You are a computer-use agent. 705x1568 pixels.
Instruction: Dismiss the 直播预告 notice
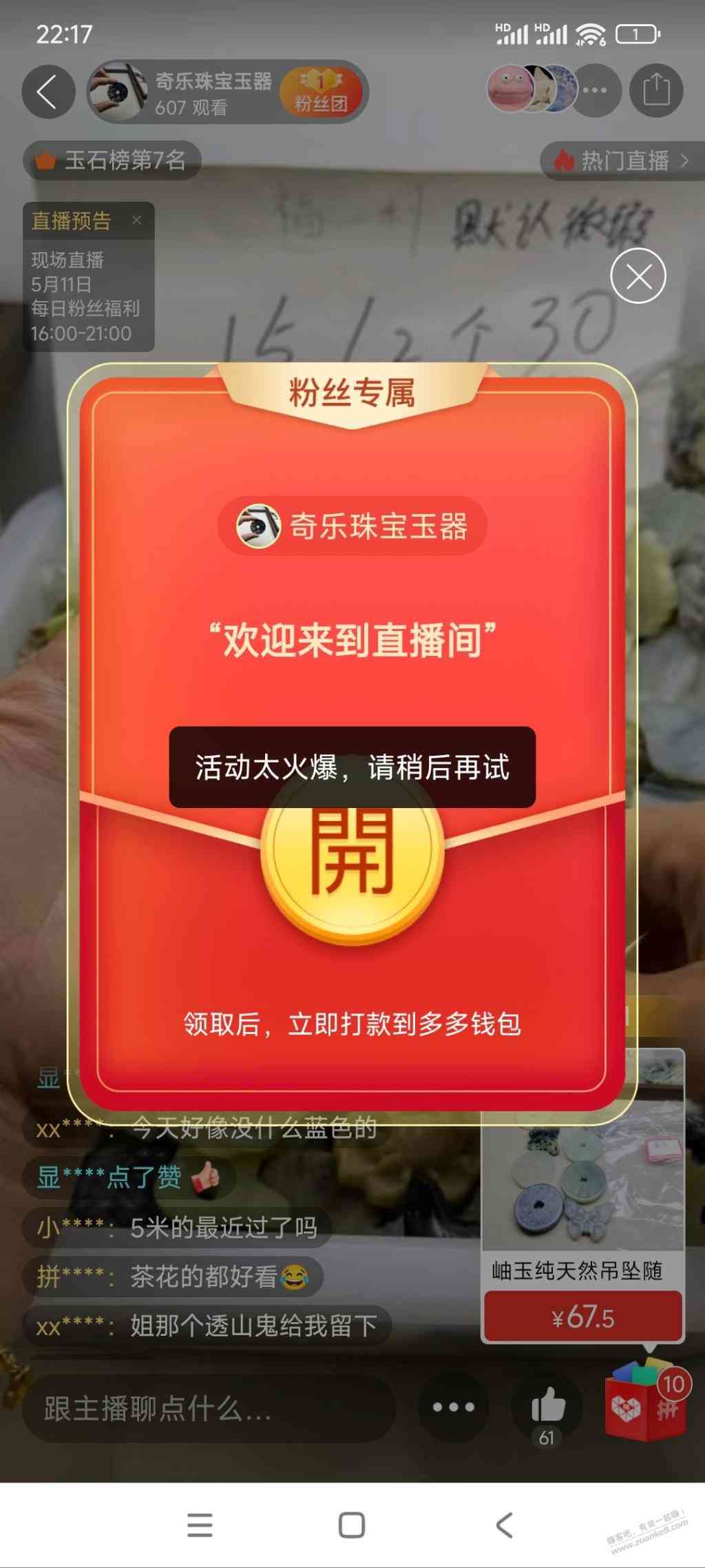point(136,220)
